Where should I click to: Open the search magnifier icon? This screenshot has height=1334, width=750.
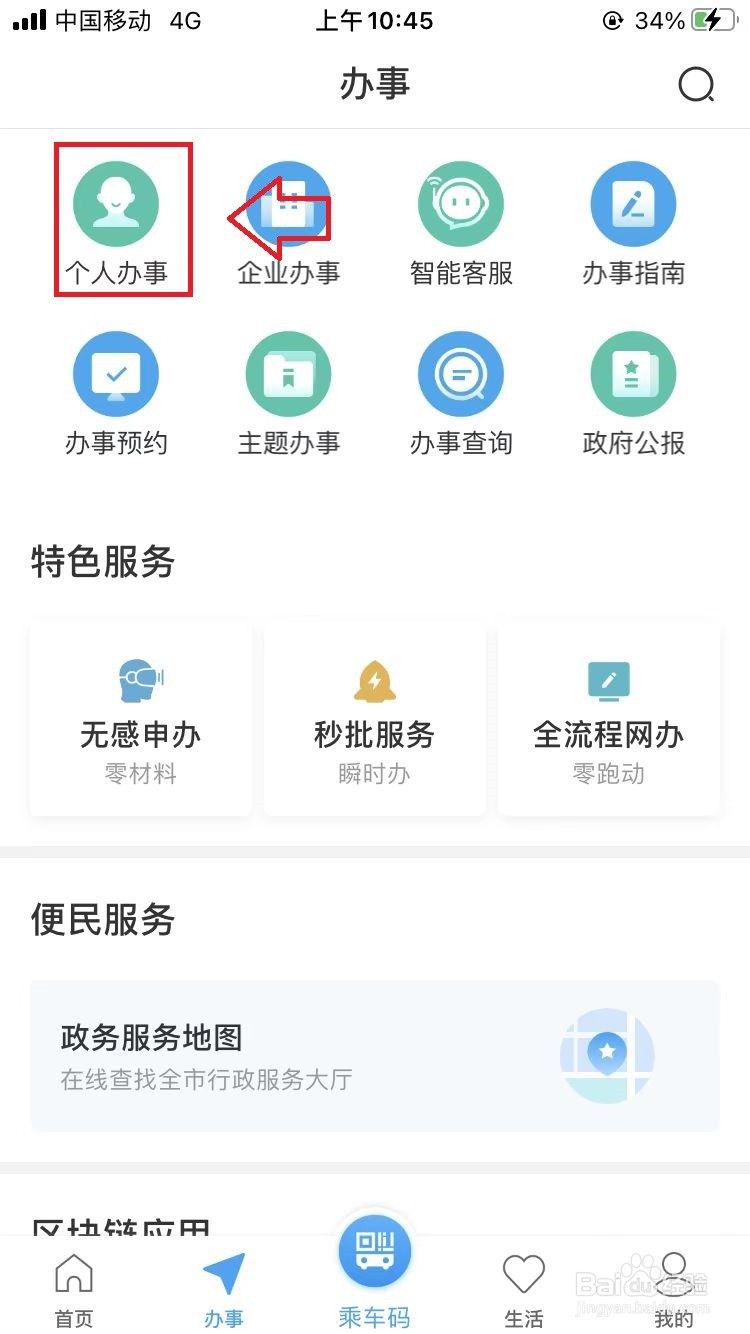[x=696, y=85]
